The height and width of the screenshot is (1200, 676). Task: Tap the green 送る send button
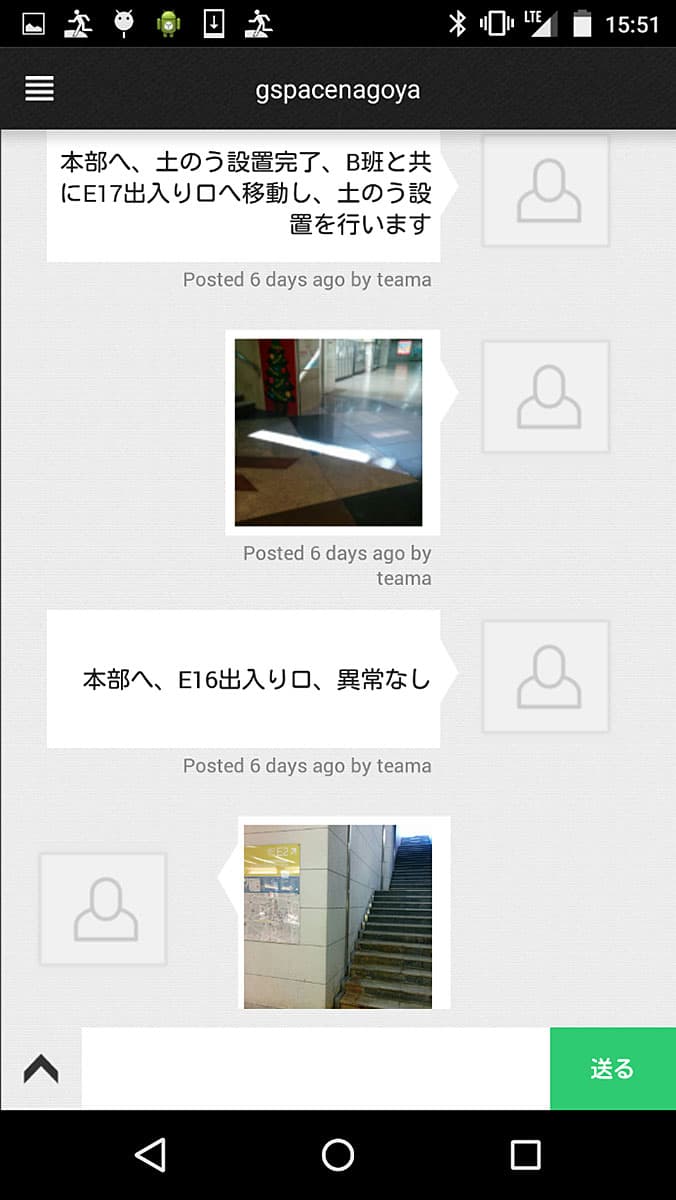(x=612, y=1069)
